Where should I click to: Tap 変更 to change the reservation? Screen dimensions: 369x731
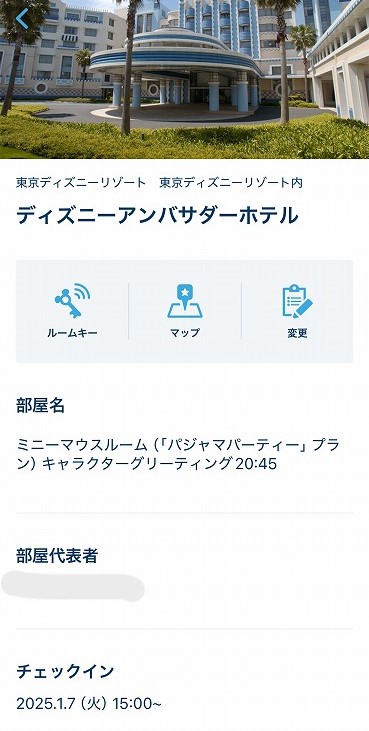(x=297, y=311)
